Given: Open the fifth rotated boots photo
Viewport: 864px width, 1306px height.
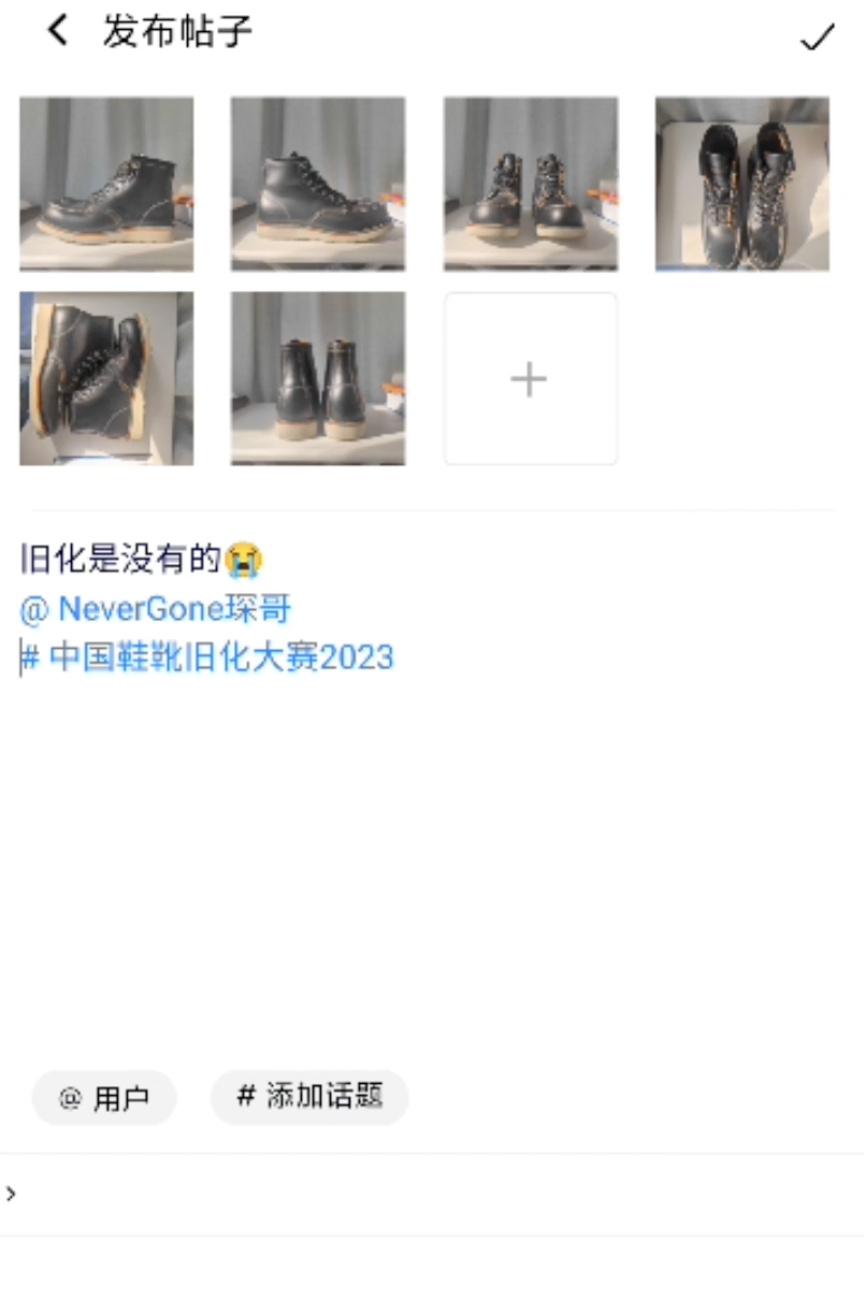Looking at the screenshot, I should point(107,379).
